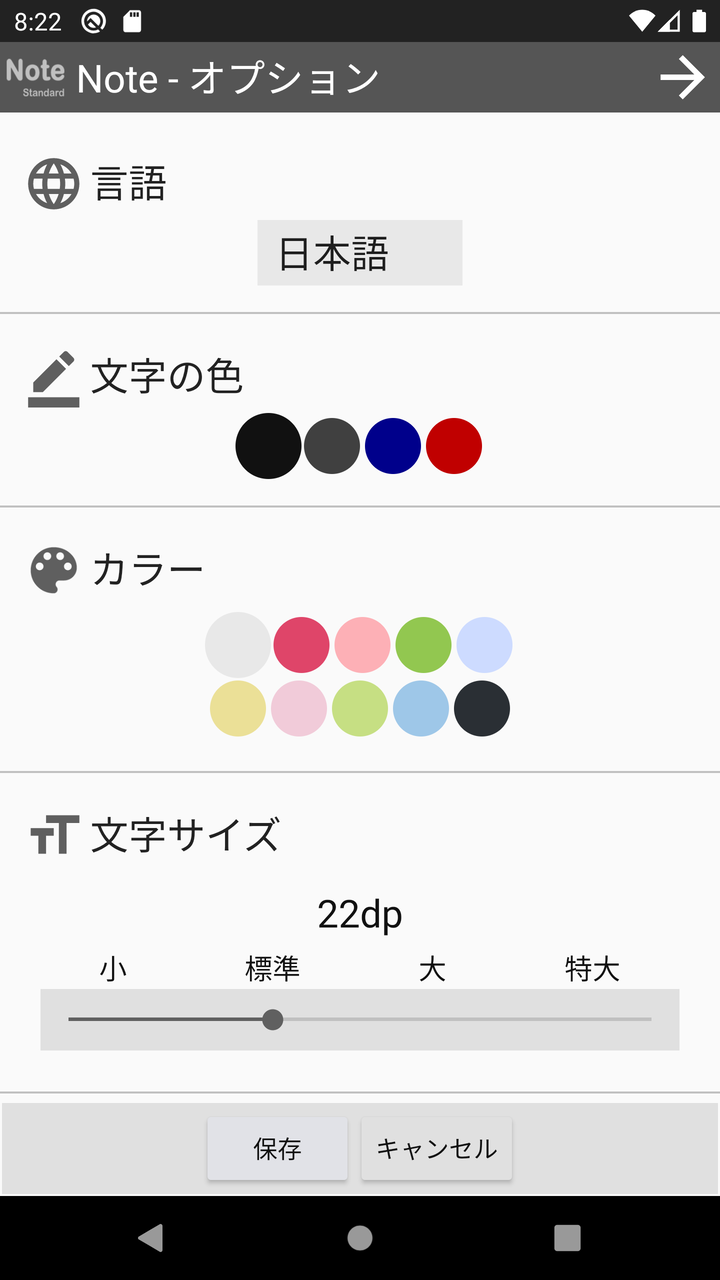This screenshot has width=720, height=1280.
Task: Select the black text color
Action: 268,446
